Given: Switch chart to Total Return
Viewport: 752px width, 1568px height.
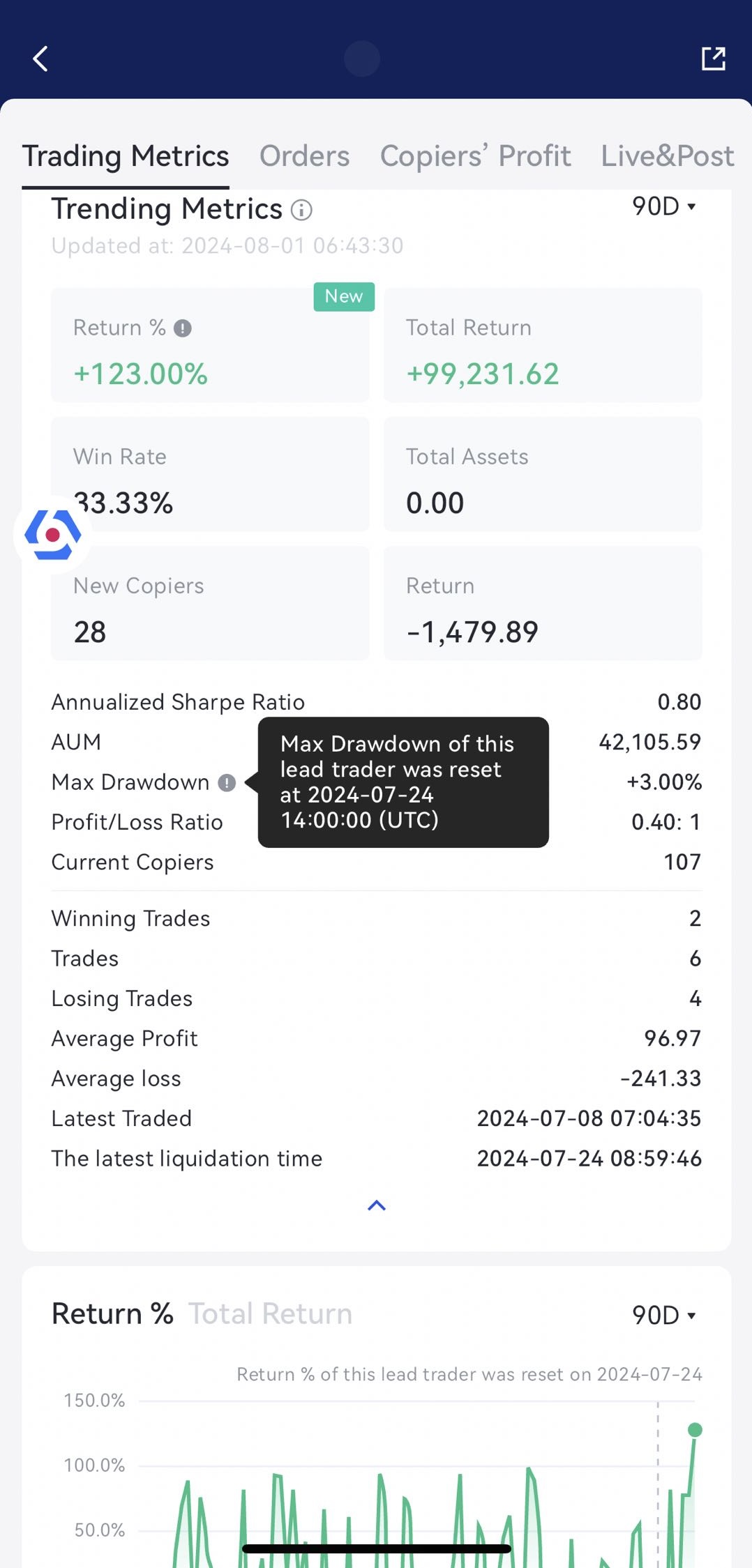Looking at the screenshot, I should click(x=270, y=1314).
